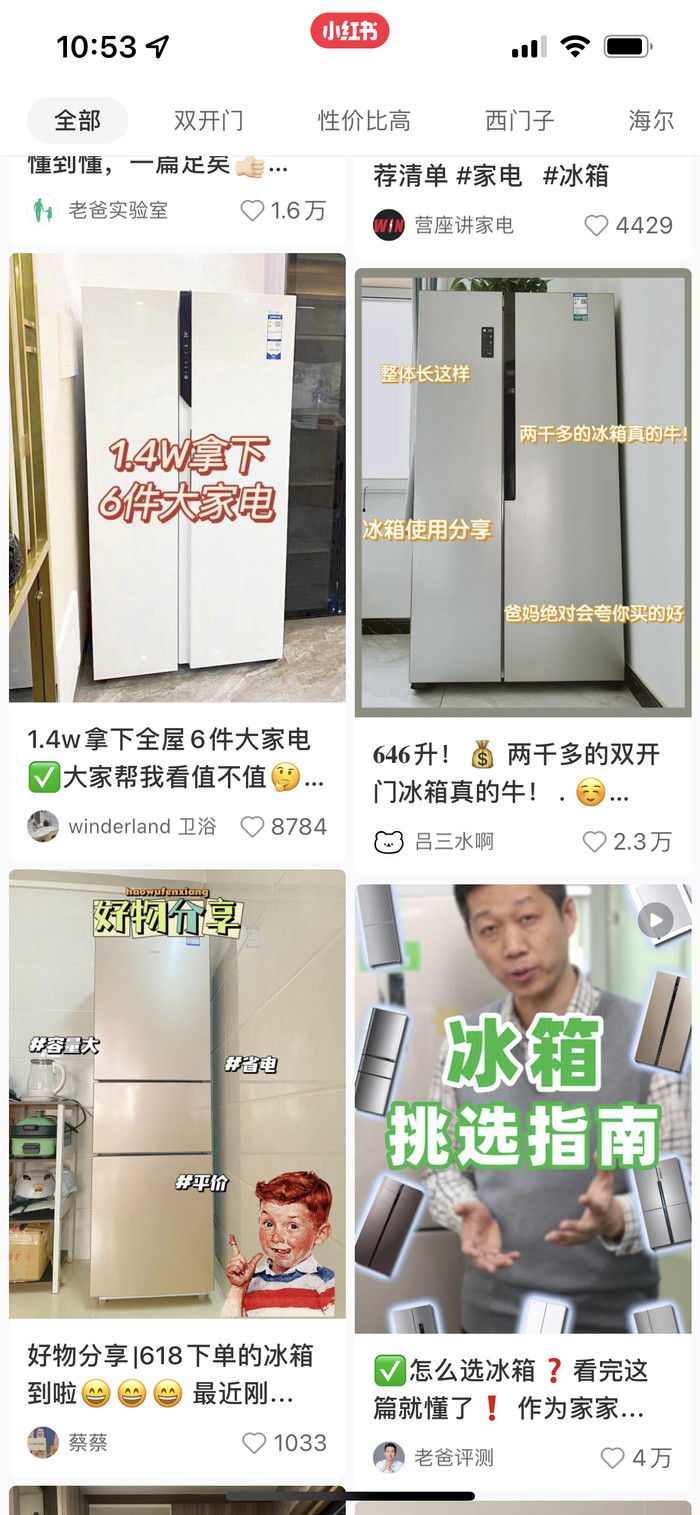This screenshot has width=700, height=1515.
Task: Open the 646升 双开门冰箱 post
Action: point(523,492)
